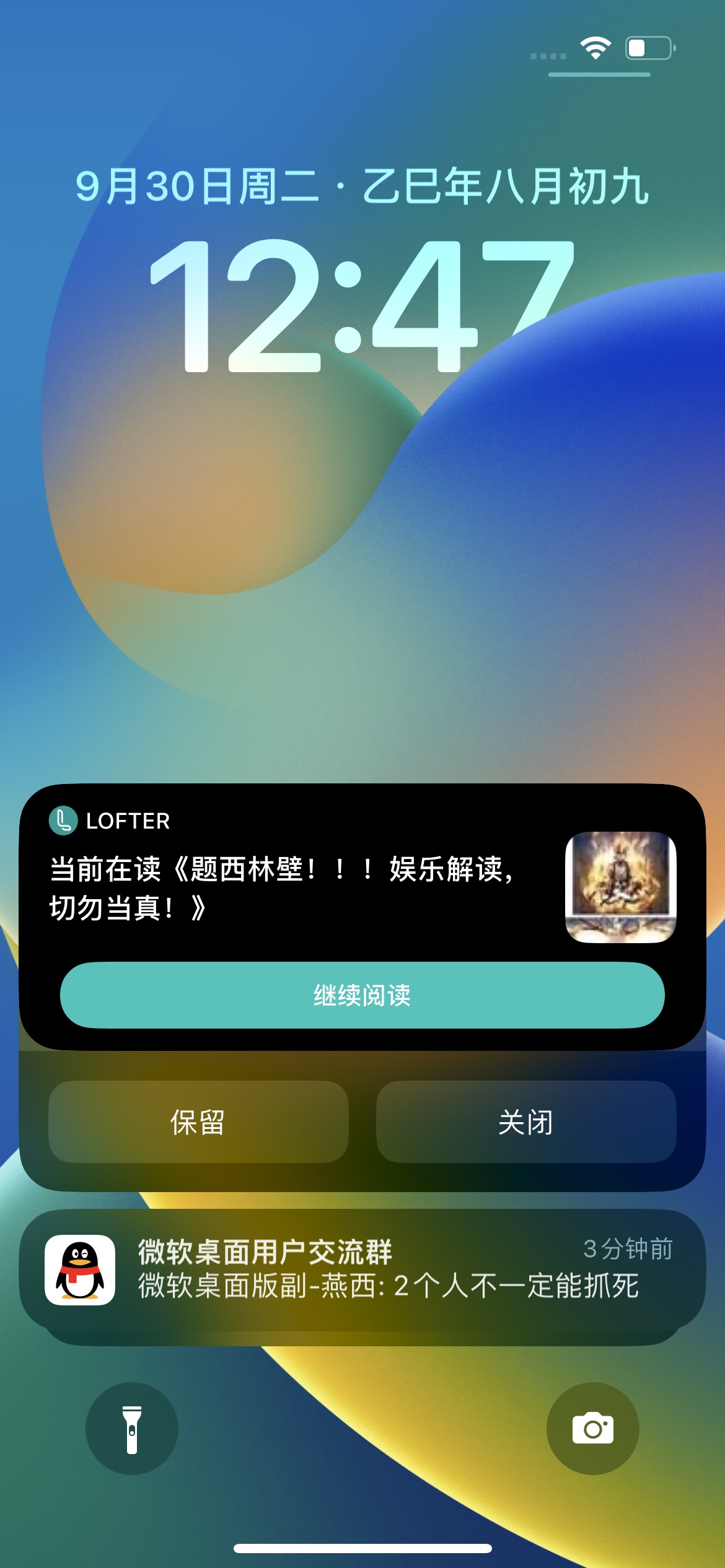Launch the camera from lock screen

tap(592, 1428)
